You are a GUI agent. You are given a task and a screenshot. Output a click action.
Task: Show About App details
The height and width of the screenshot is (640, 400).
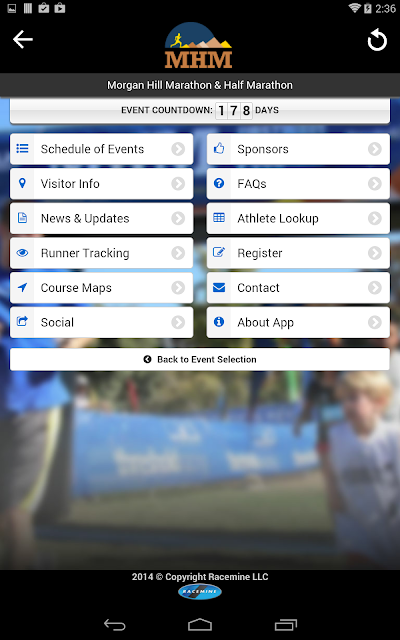(x=298, y=322)
